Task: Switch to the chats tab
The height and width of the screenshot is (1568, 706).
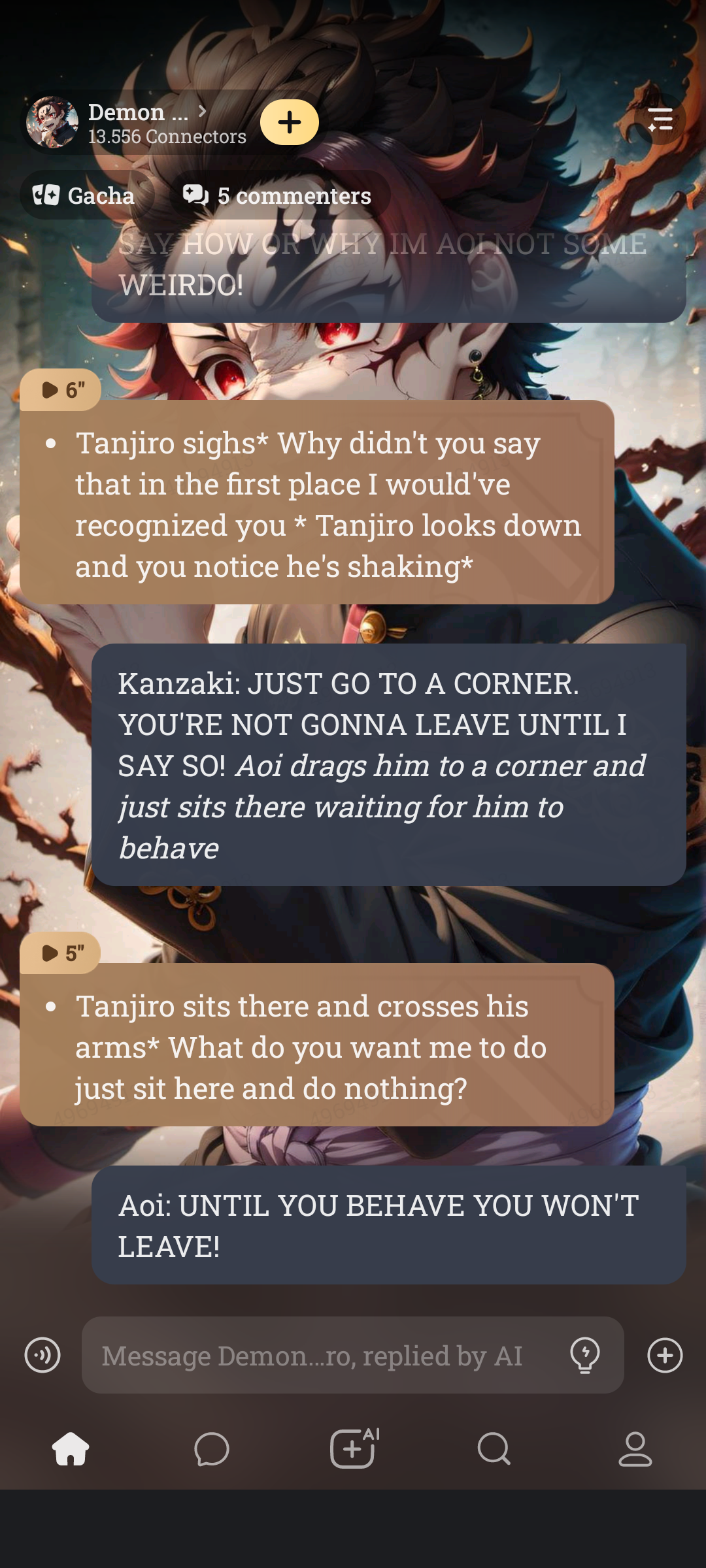Action: [x=212, y=1449]
